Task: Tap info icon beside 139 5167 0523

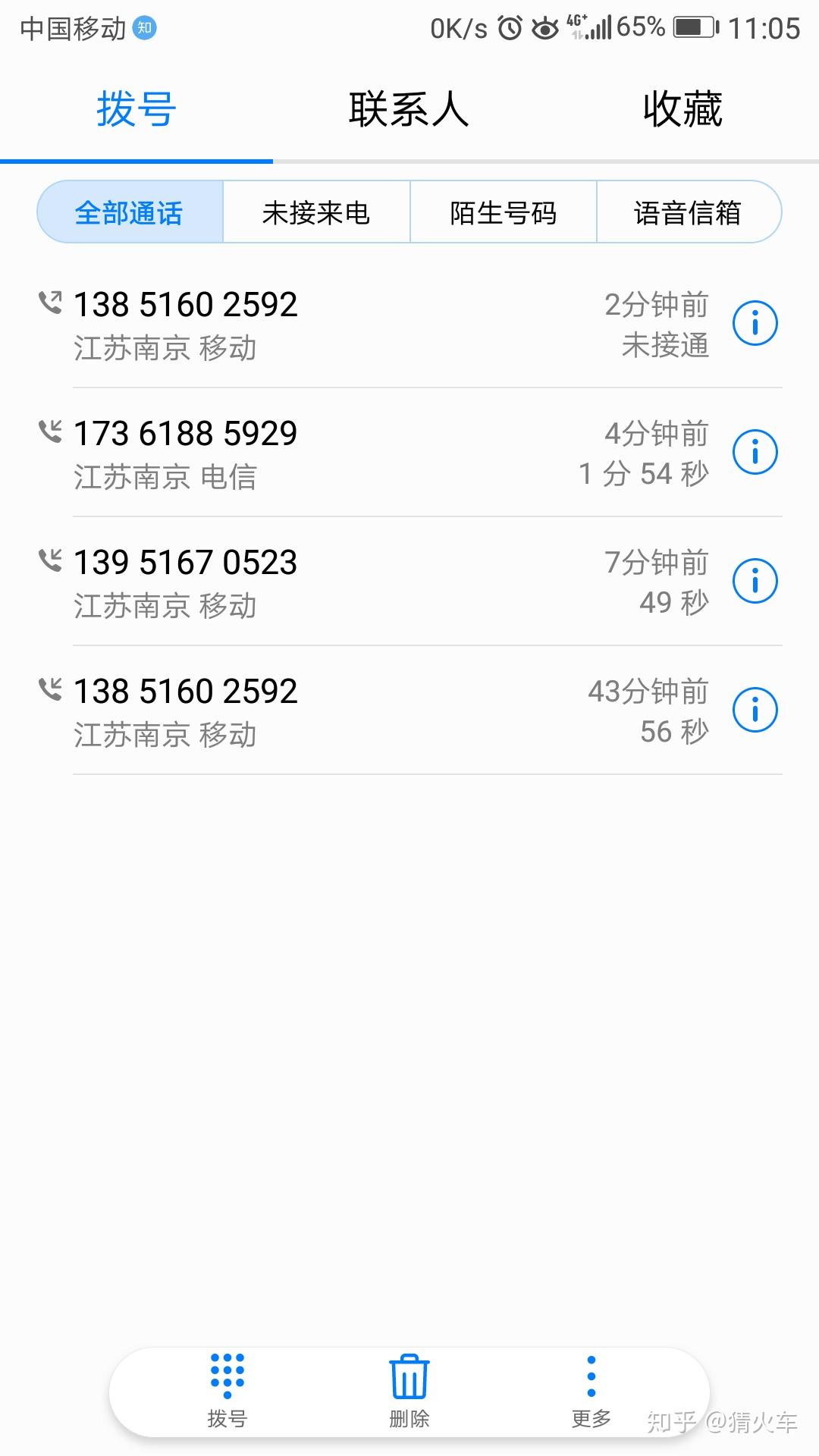Action: pyautogui.click(x=755, y=580)
